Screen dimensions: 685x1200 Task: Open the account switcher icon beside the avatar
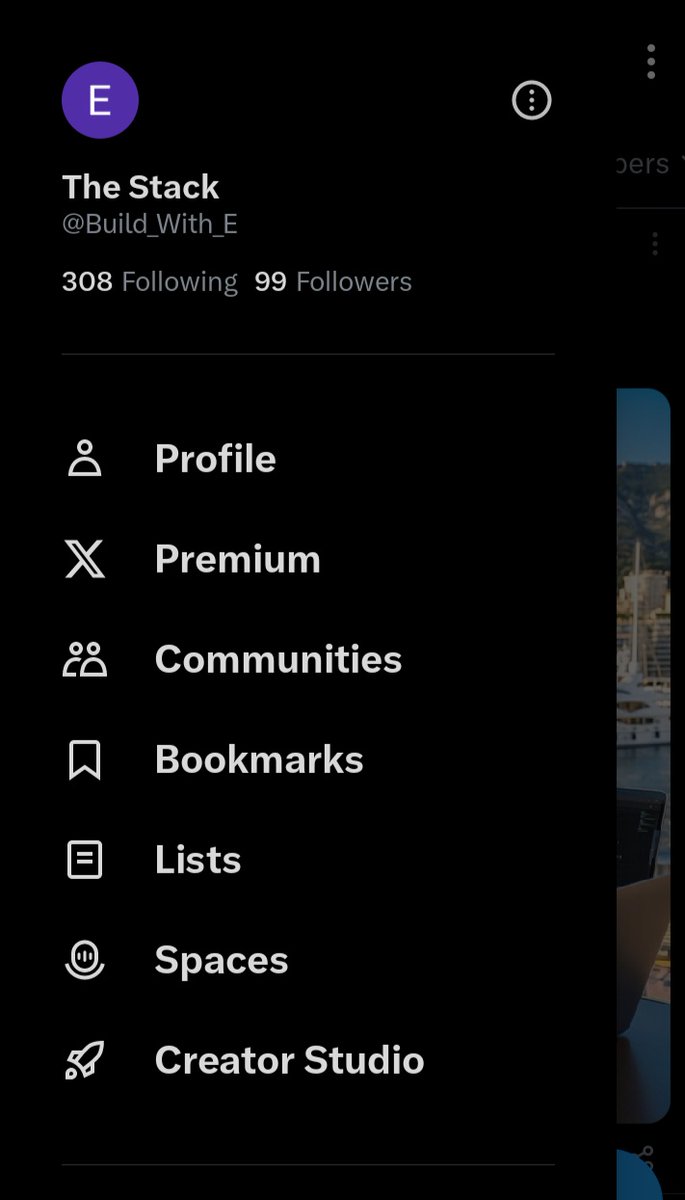click(x=531, y=100)
